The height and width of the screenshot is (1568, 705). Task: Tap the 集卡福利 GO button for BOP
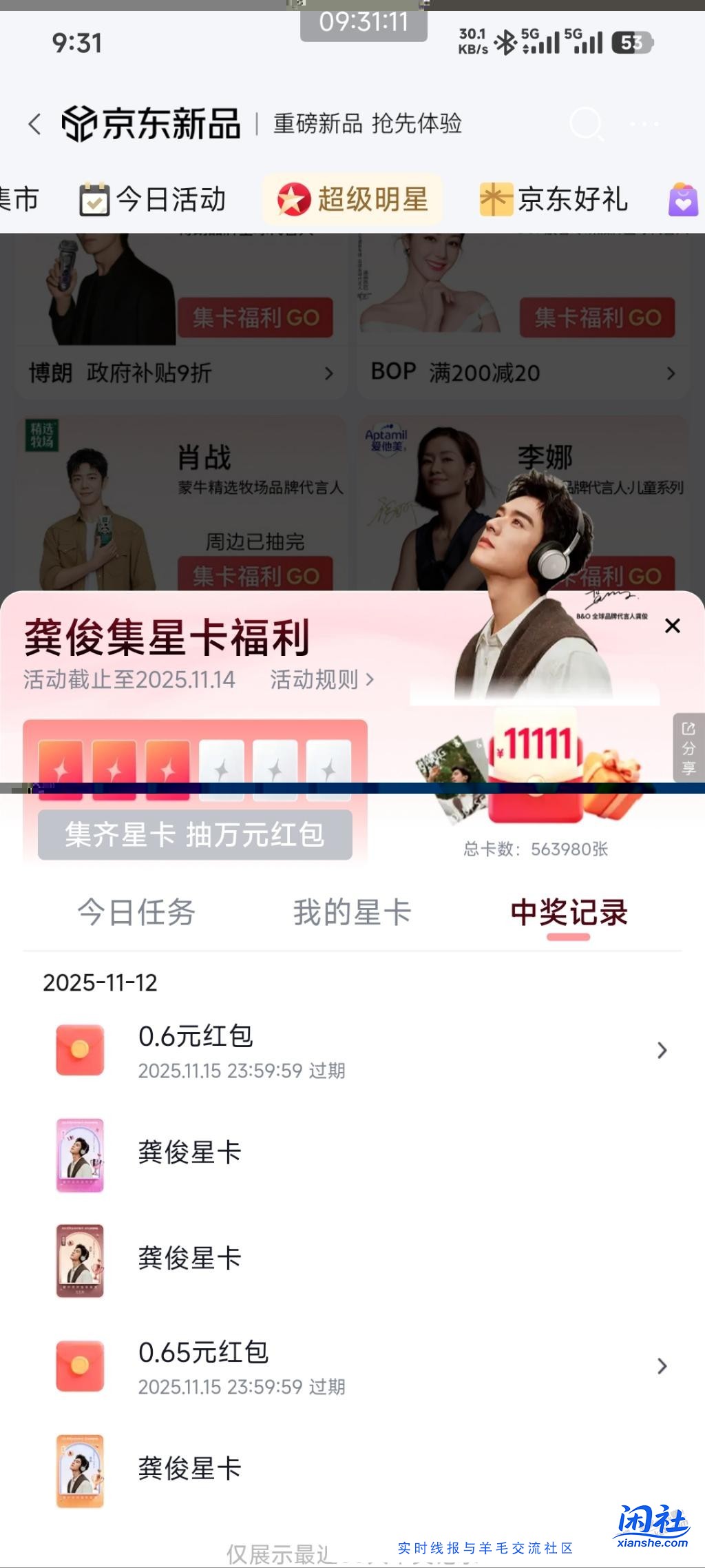pyautogui.click(x=596, y=318)
